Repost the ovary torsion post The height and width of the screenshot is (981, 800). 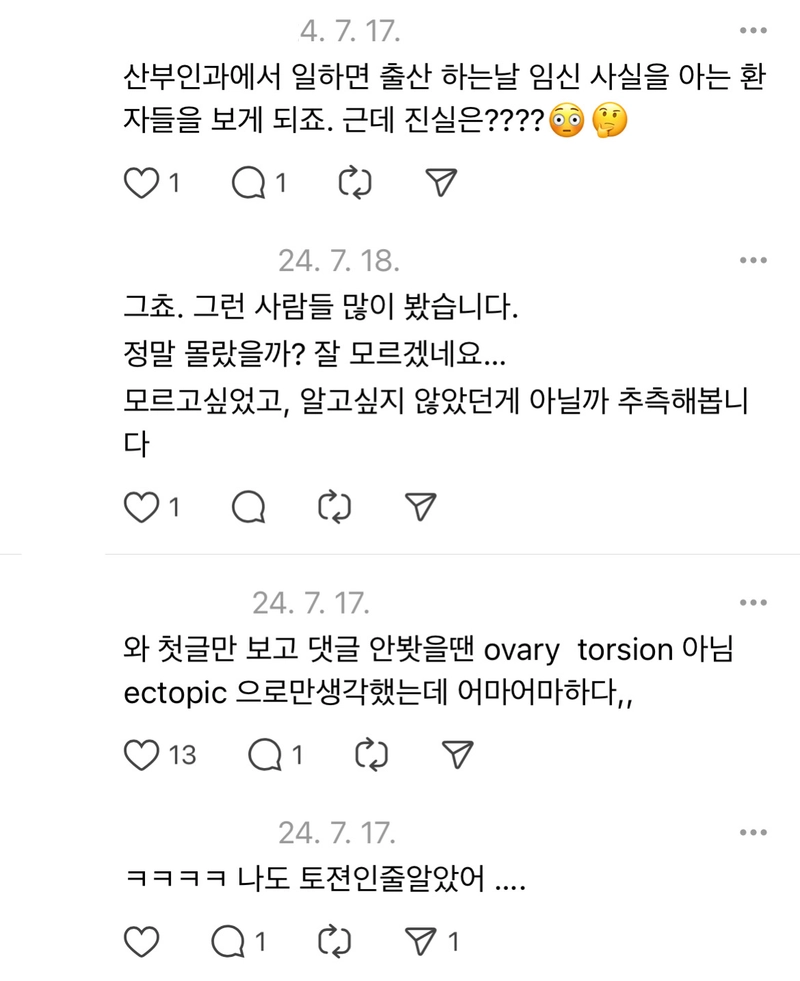point(371,754)
